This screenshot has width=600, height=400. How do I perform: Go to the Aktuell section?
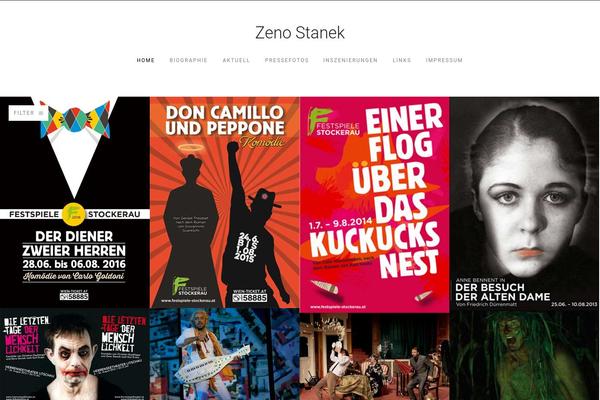tap(236, 60)
